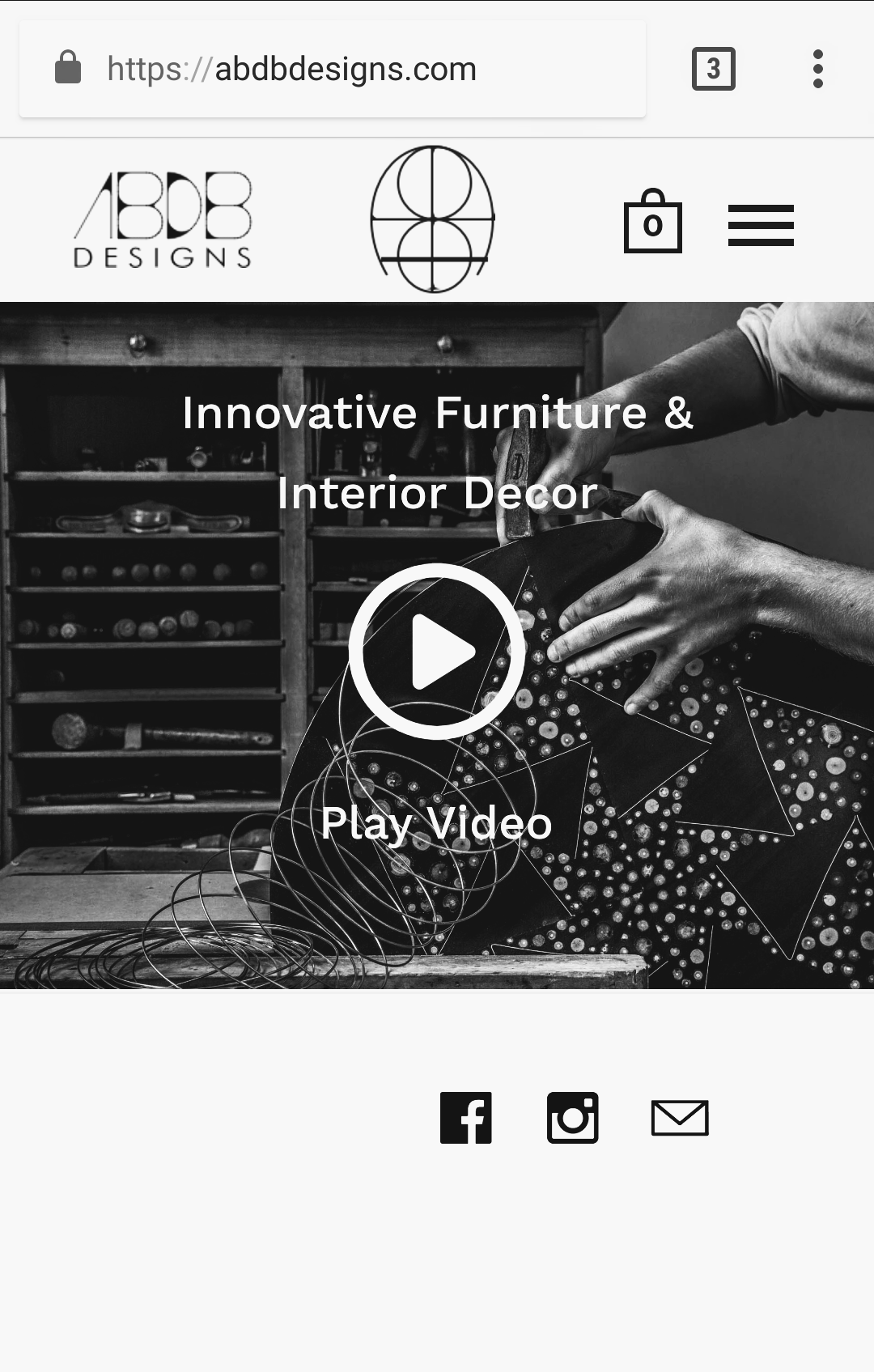
Task: Play the video
Action: point(437,651)
